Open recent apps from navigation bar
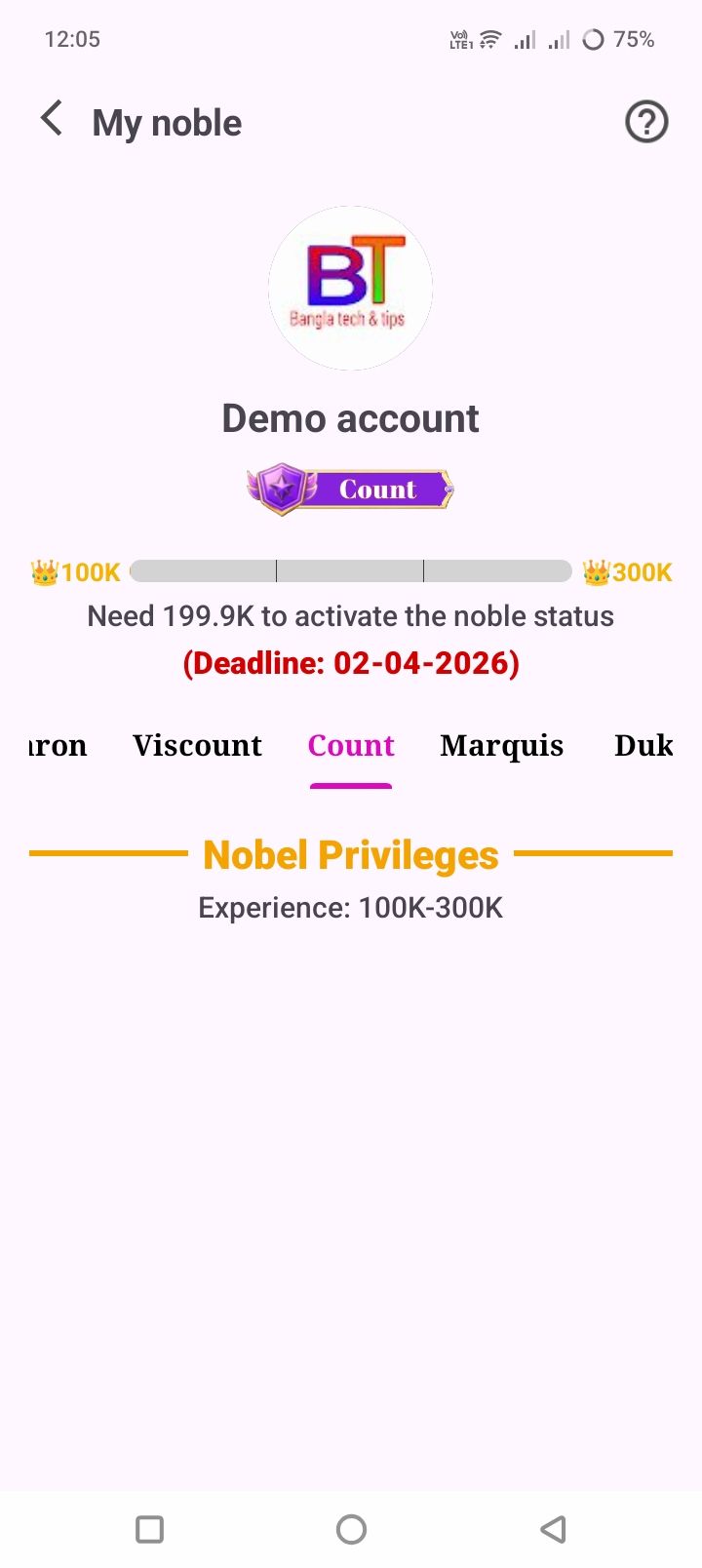 [x=149, y=1529]
